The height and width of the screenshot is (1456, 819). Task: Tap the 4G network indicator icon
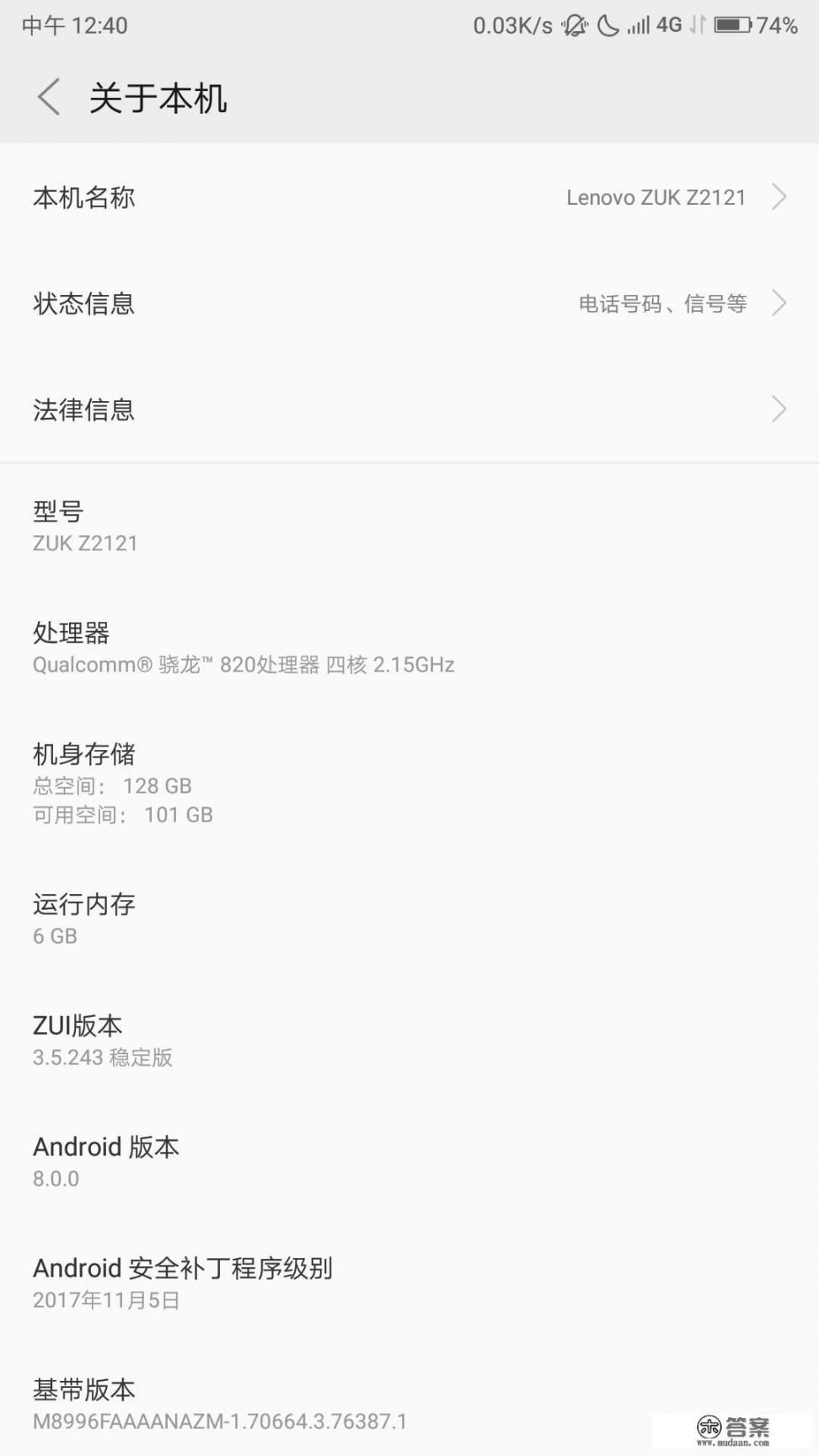(x=668, y=25)
